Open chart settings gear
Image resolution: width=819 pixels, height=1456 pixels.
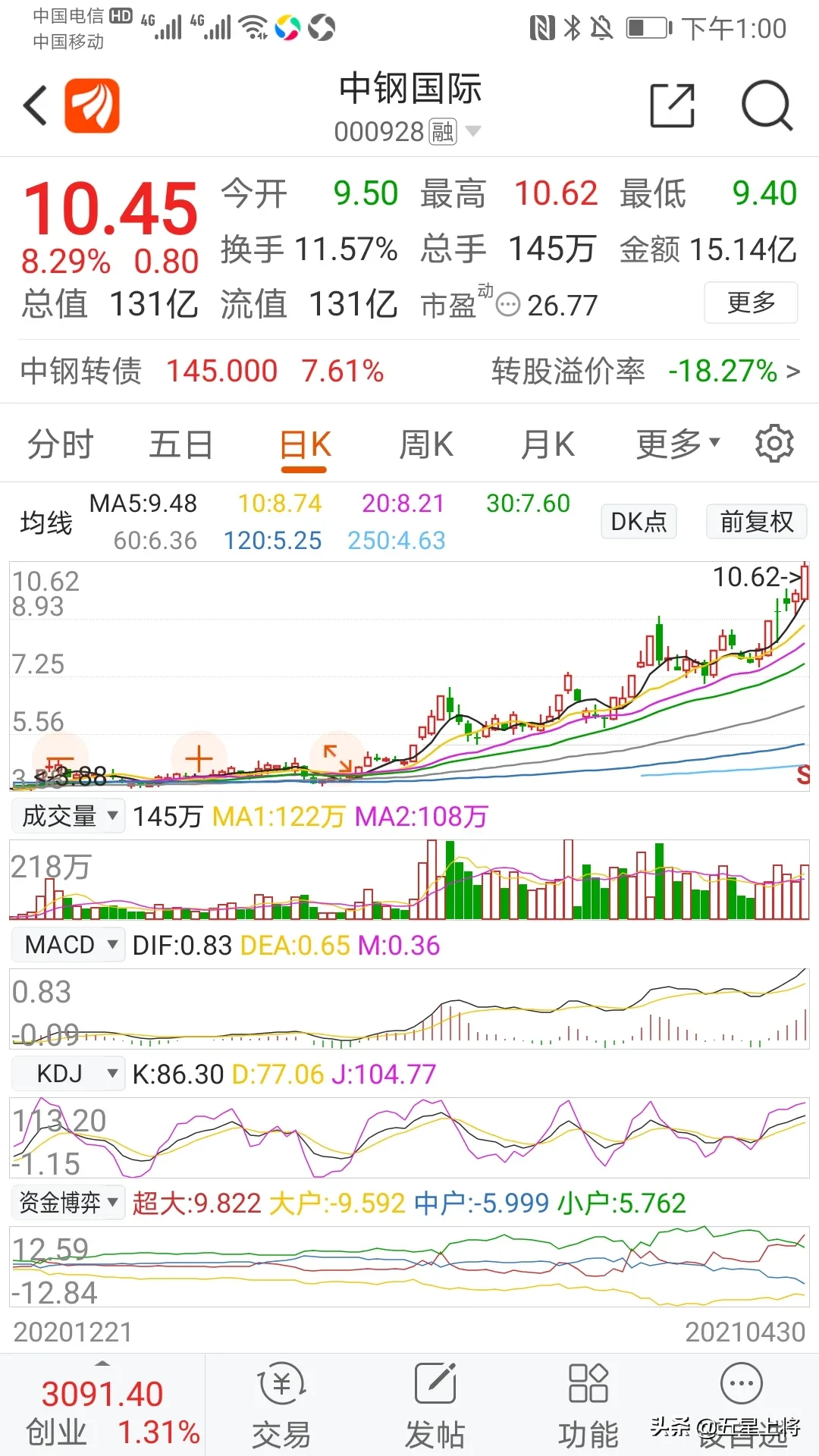coord(774,444)
